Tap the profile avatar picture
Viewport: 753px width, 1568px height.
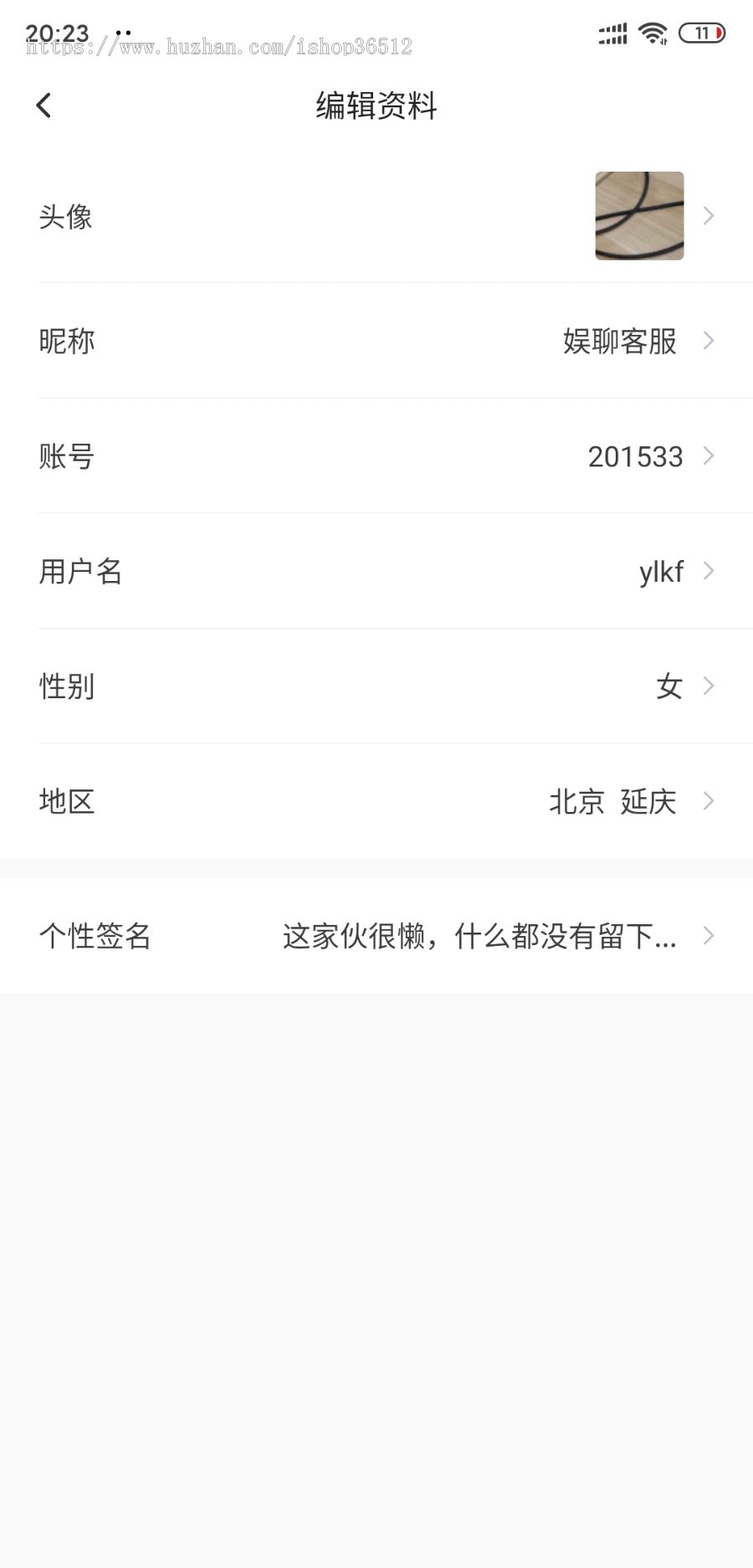click(x=639, y=216)
